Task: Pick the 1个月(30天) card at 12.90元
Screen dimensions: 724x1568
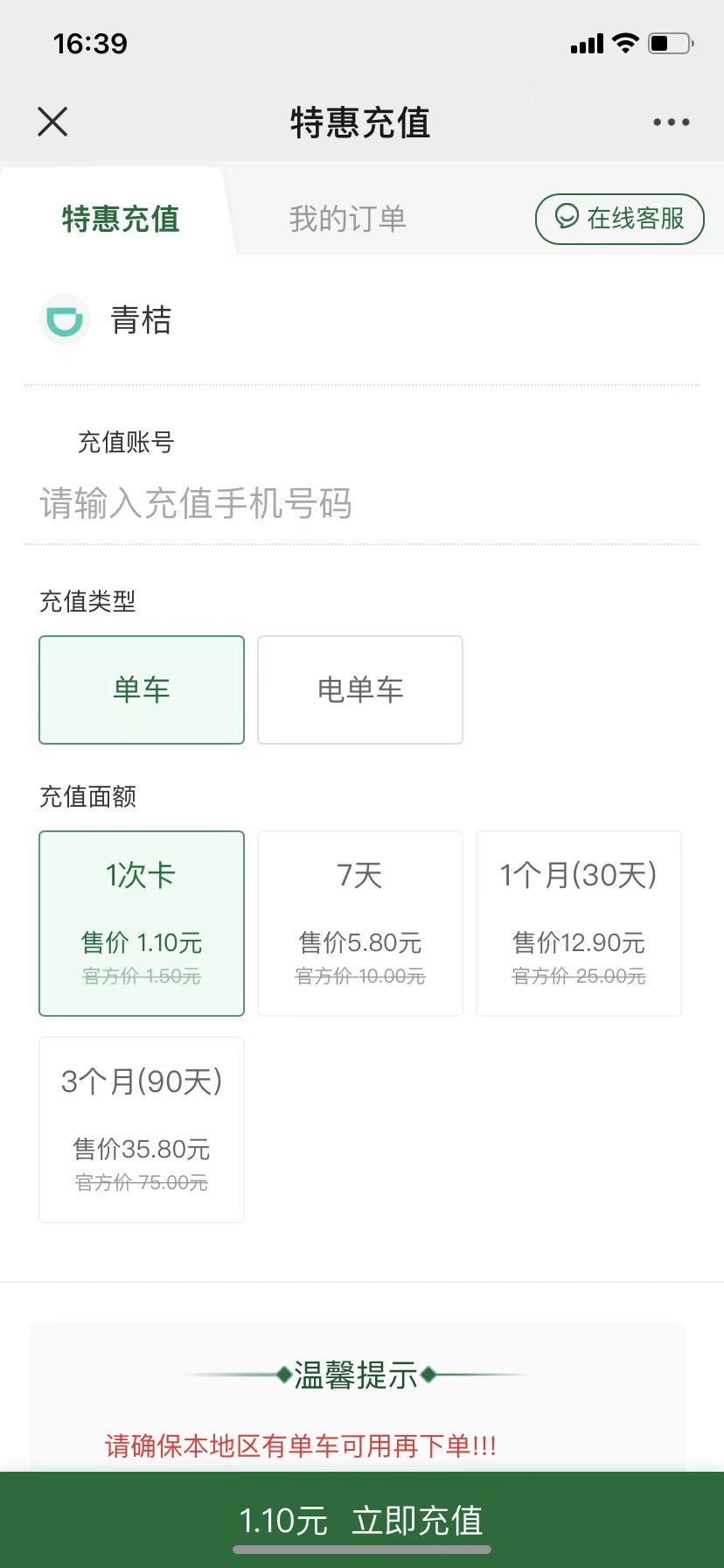Action: pyautogui.click(x=578, y=923)
